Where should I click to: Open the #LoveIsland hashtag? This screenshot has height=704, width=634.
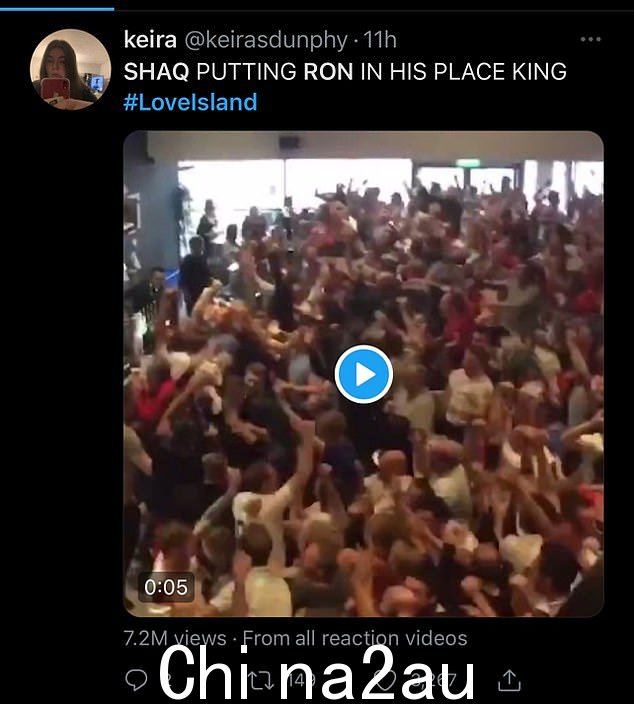click(x=190, y=102)
